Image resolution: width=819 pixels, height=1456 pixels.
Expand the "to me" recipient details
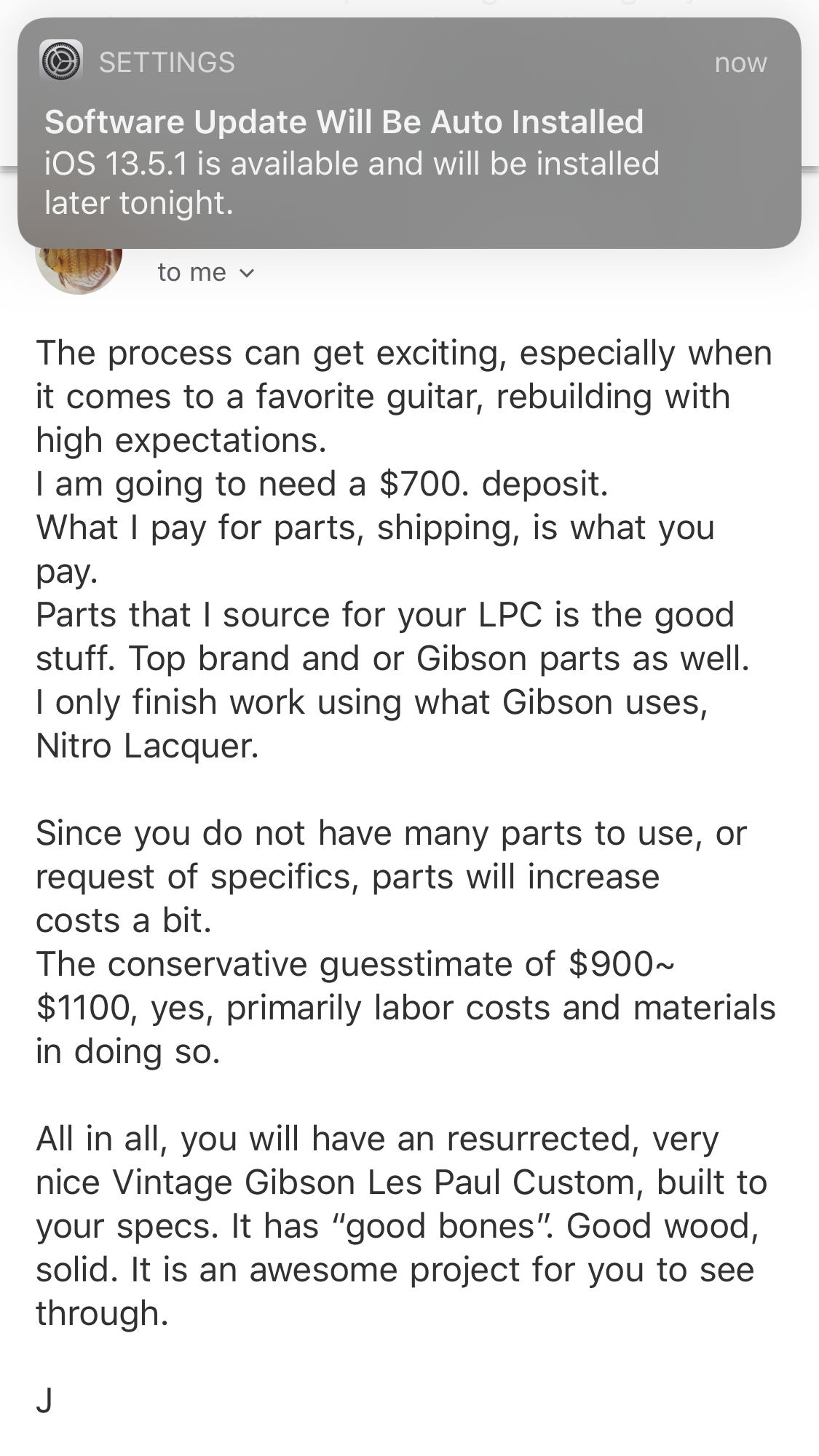(207, 272)
